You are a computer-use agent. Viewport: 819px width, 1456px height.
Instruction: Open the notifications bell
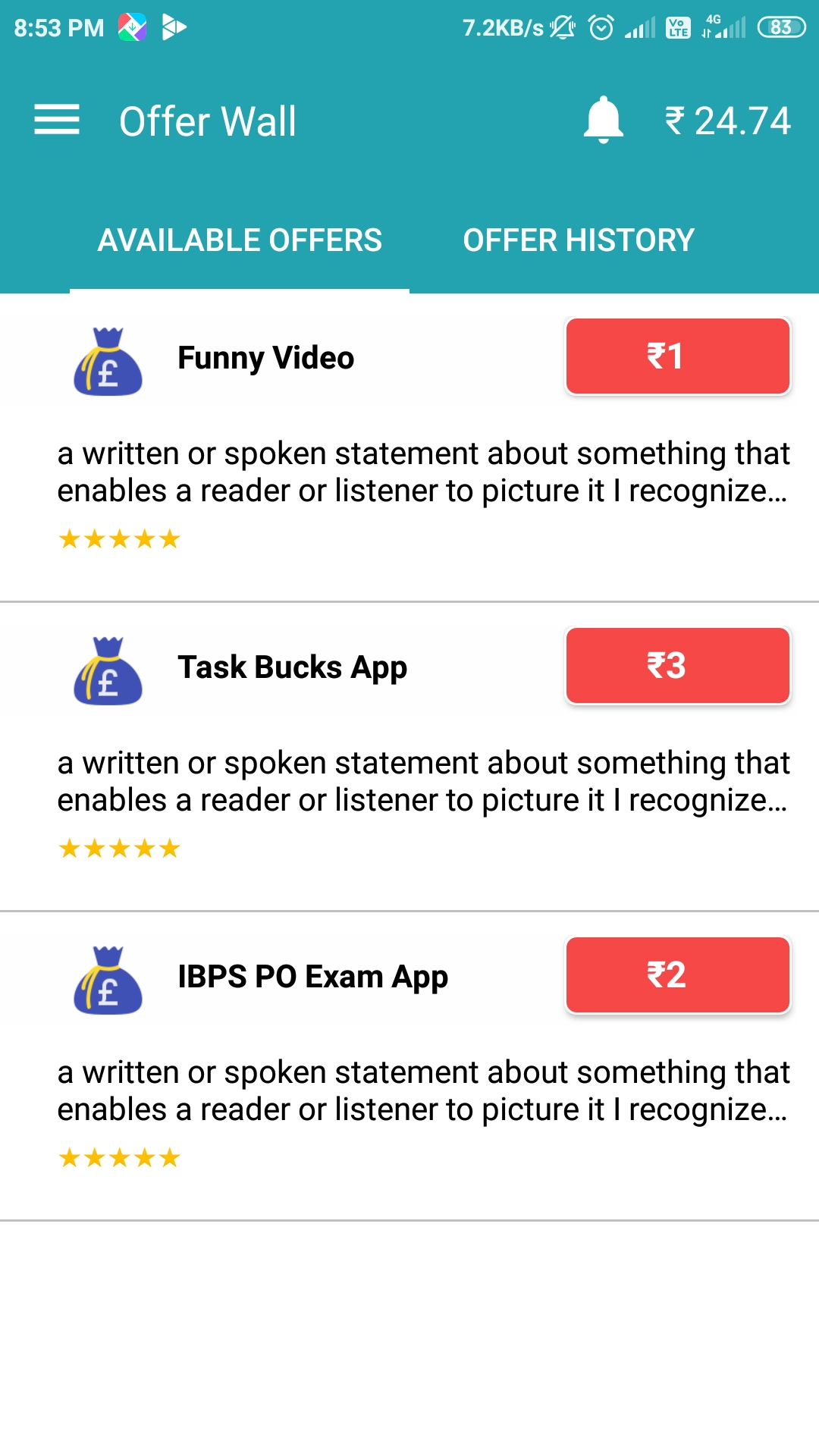(x=603, y=120)
